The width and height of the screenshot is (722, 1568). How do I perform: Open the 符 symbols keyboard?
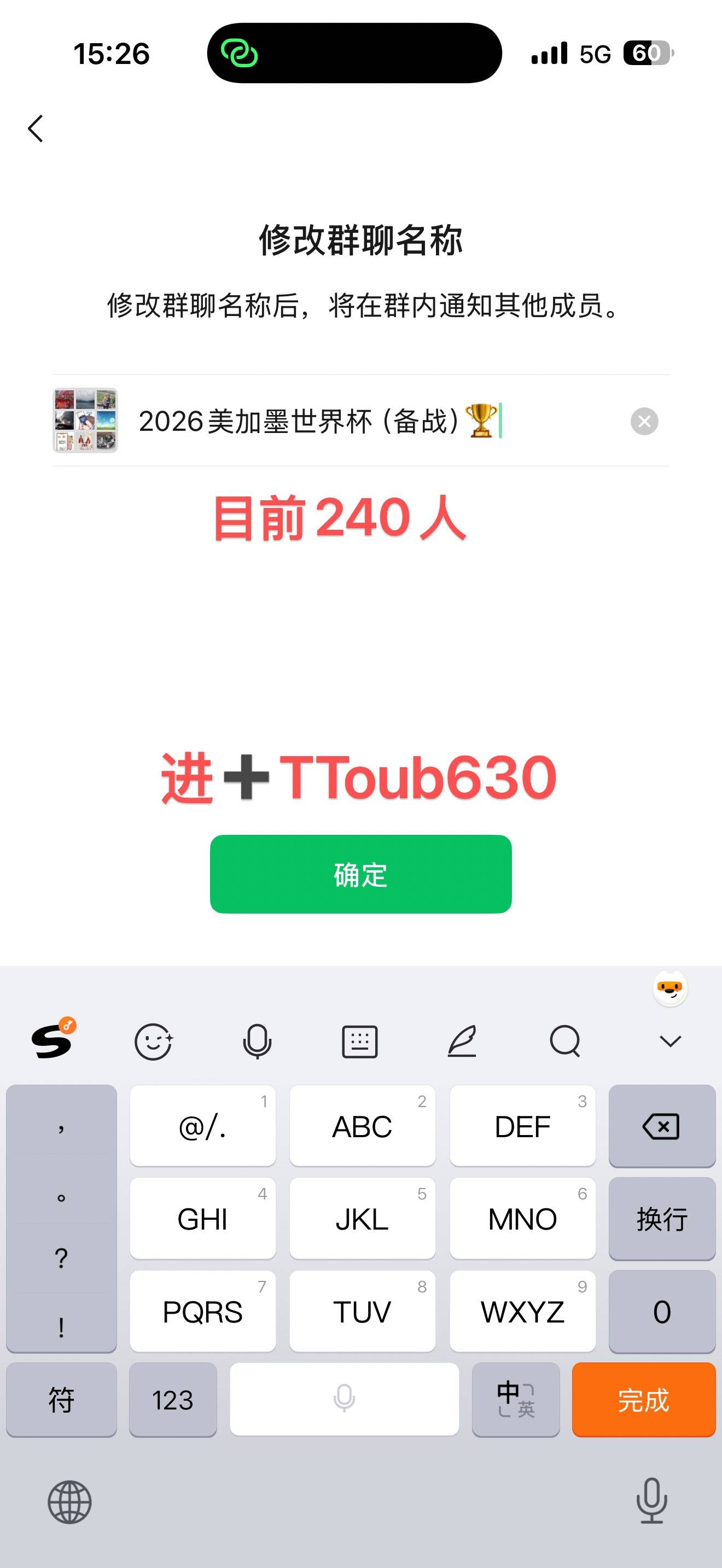click(x=61, y=1400)
